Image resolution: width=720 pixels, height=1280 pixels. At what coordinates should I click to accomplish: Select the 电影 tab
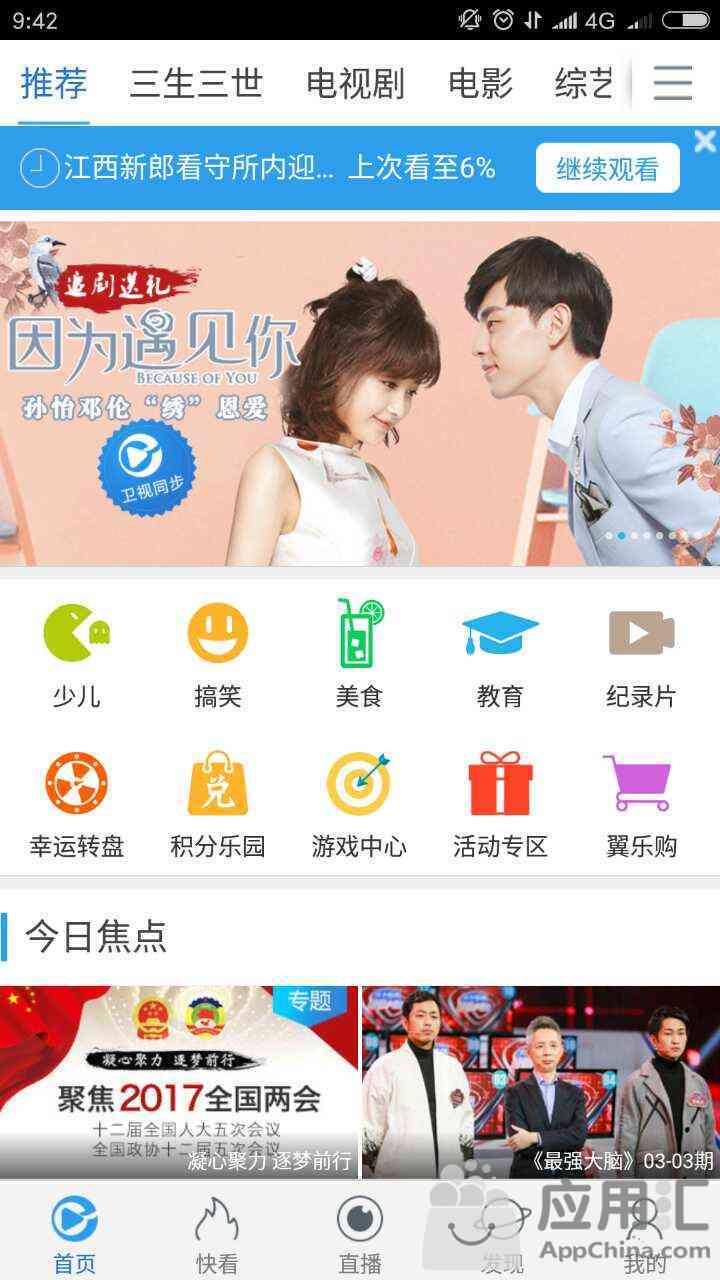click(480, 84)
